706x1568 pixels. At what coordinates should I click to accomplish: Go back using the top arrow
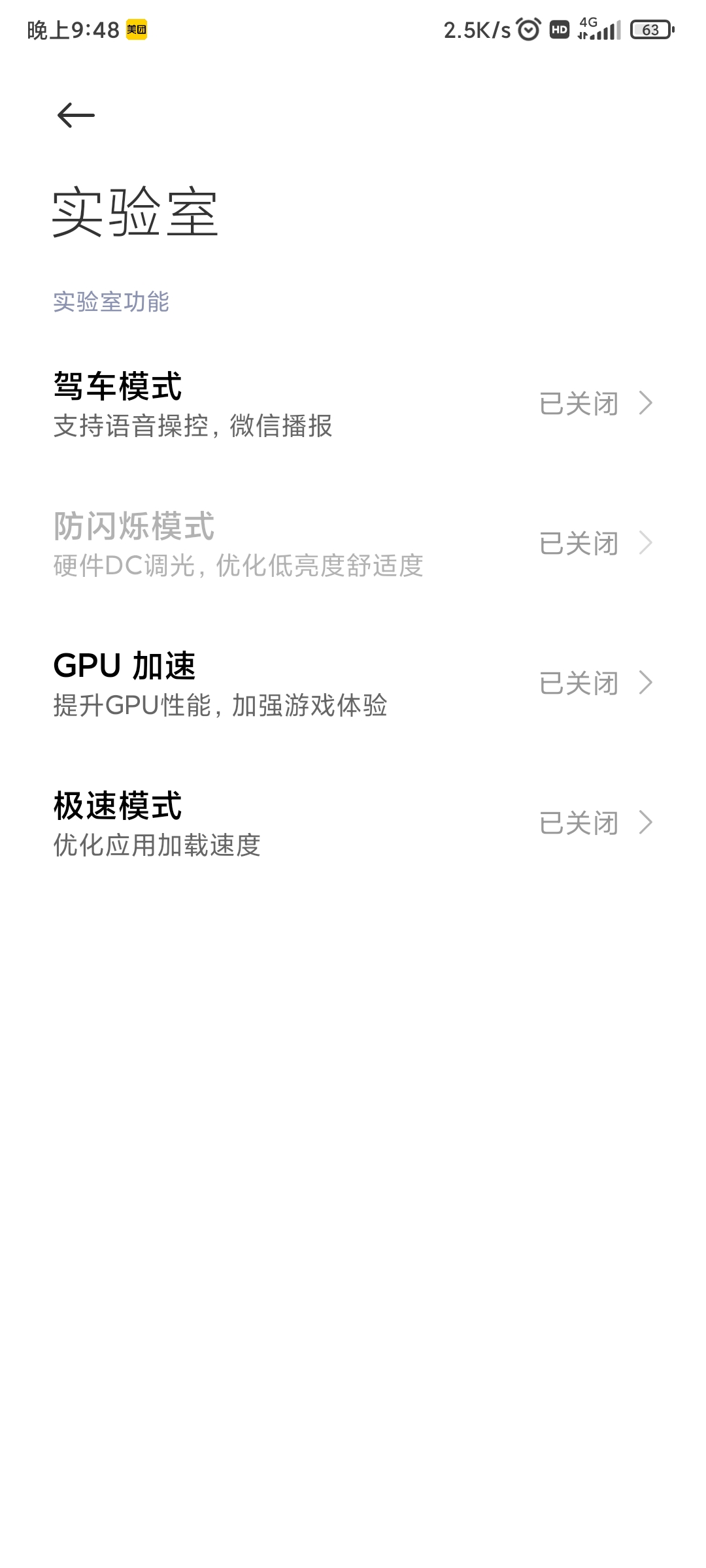tap(76, 116)
